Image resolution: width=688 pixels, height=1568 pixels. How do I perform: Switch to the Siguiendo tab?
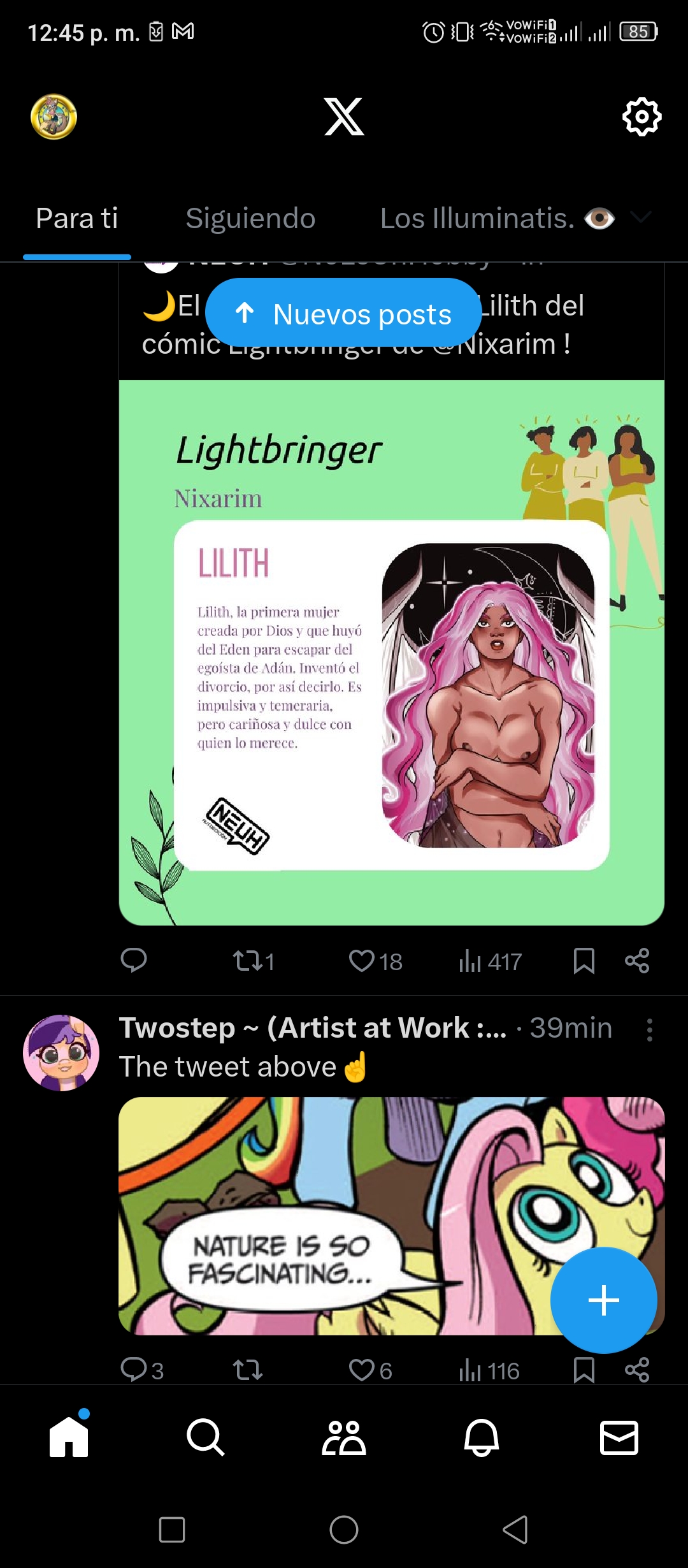[x=250, y=219]
